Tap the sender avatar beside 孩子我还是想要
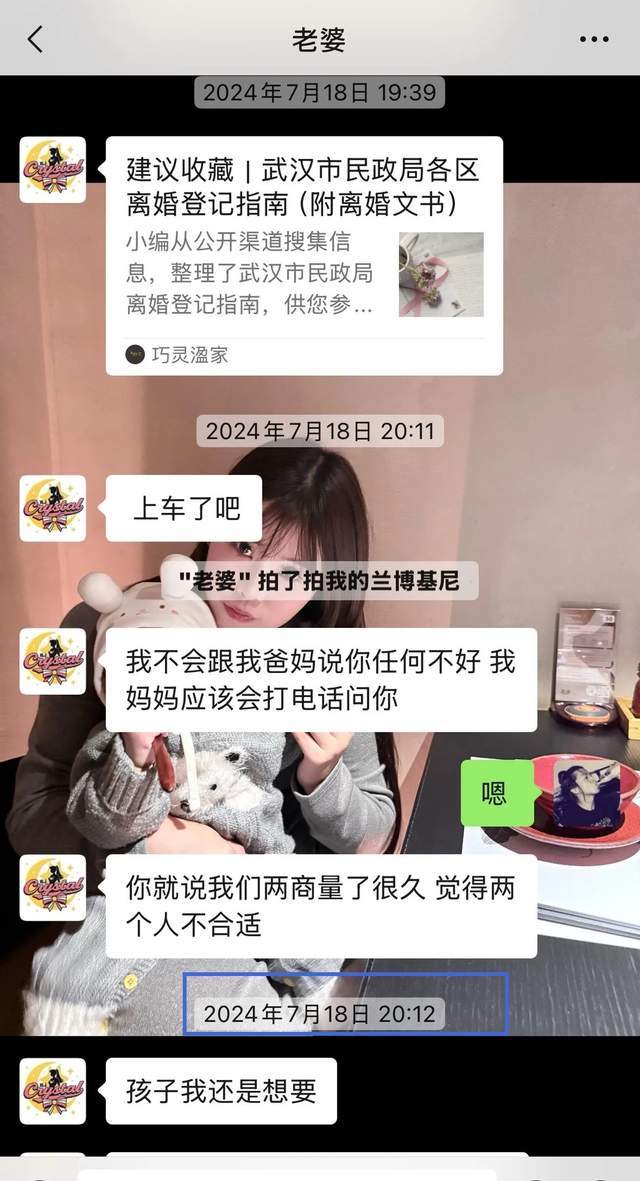Image resolution: width=640 pixels, height=1181 pixels. pyautogui.click(x=53, y=1091)
